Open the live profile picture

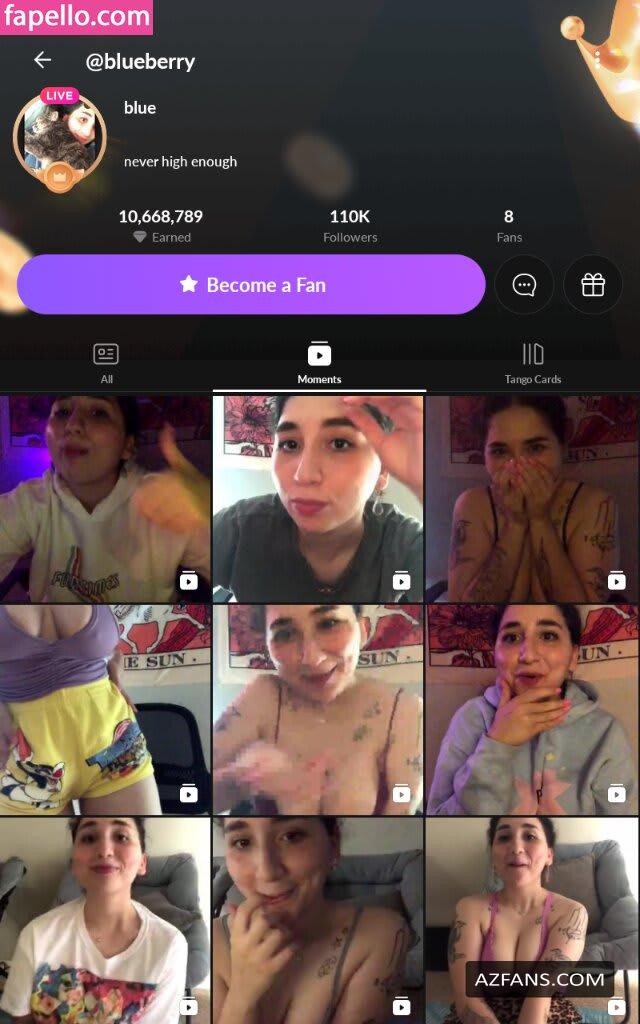[59, 138]
